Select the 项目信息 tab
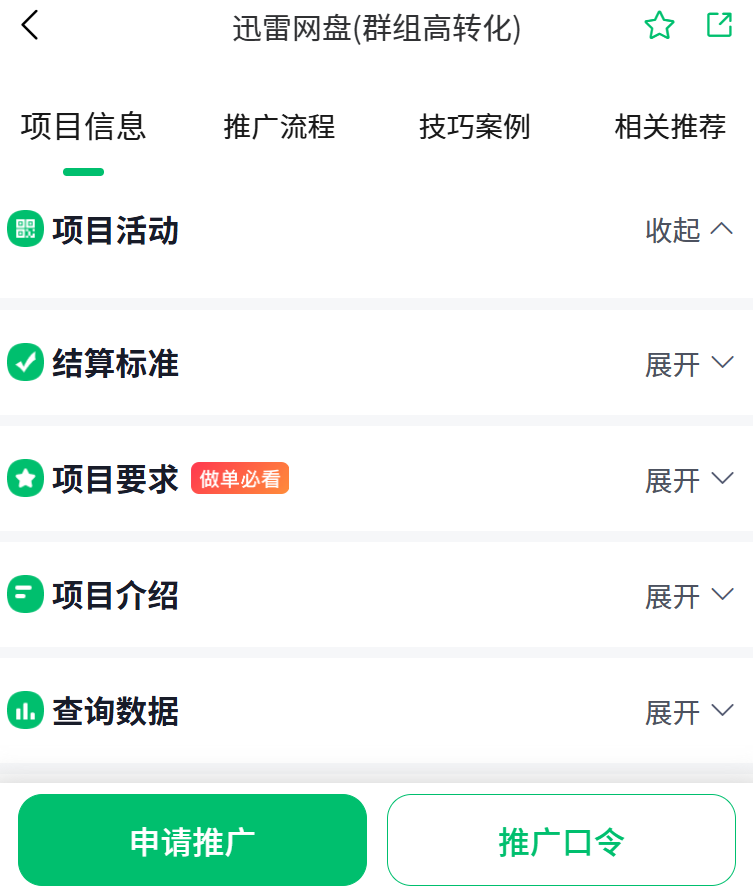This screenshot has height=894, width=753. tap(83, 127)
